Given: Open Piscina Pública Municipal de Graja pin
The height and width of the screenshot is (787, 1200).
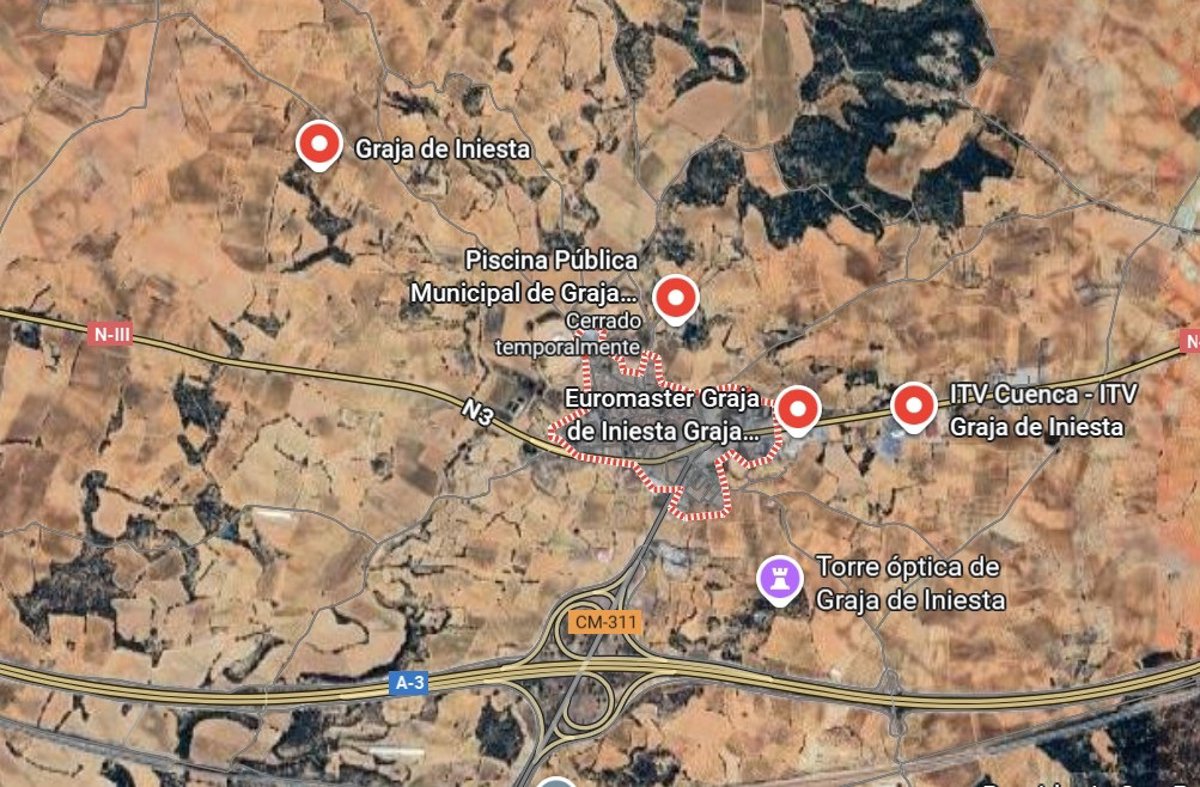Looking at the screenshot, I should (675, 298).
